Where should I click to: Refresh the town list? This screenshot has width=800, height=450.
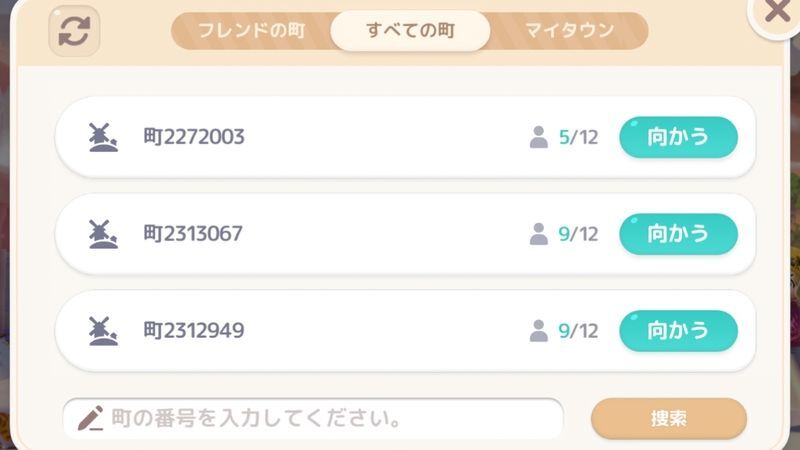(75, 31)
